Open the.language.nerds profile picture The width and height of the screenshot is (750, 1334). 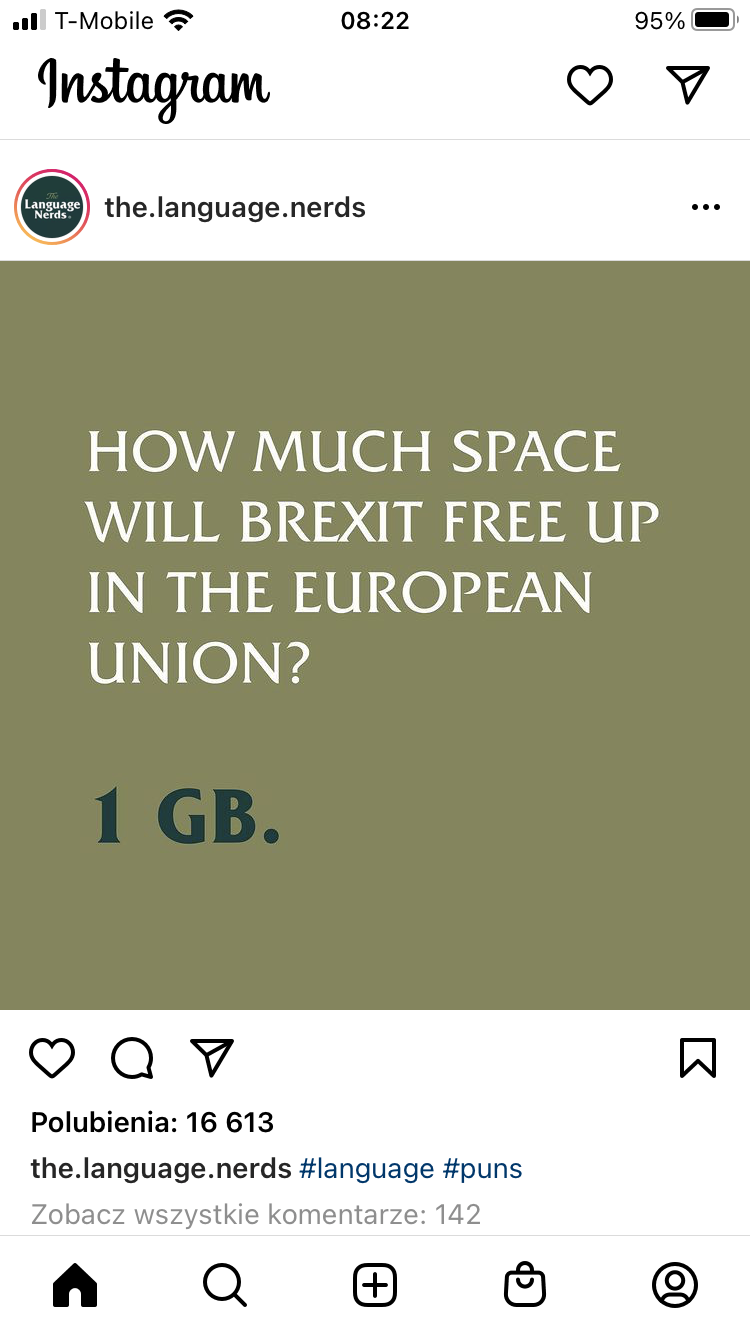[x=52, y=207]
